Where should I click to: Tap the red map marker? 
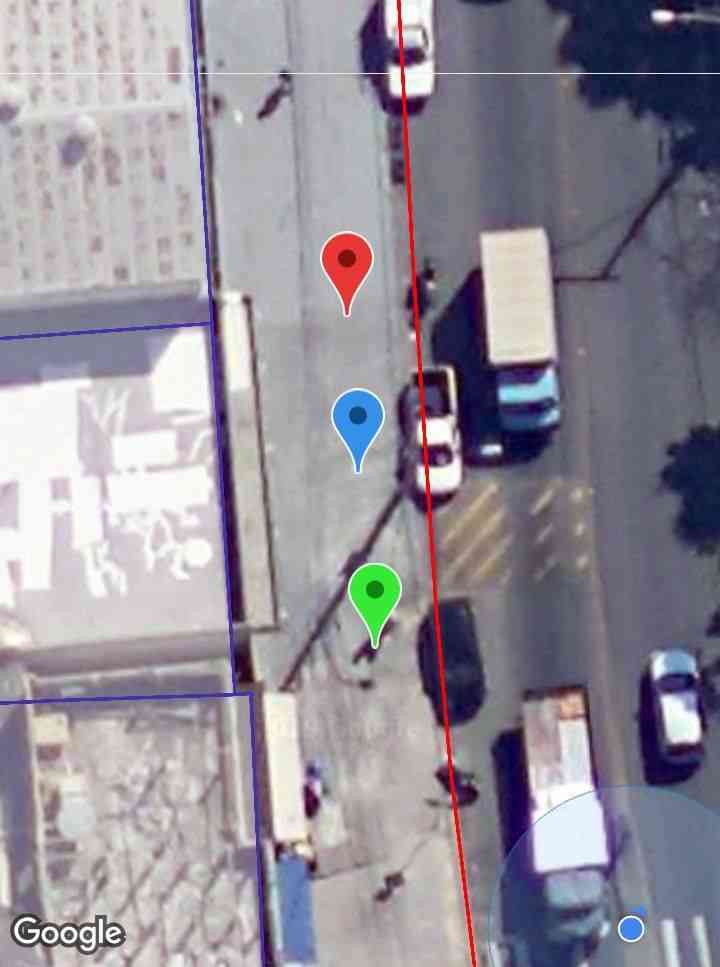pyautogui.click(x=347, y=263)
